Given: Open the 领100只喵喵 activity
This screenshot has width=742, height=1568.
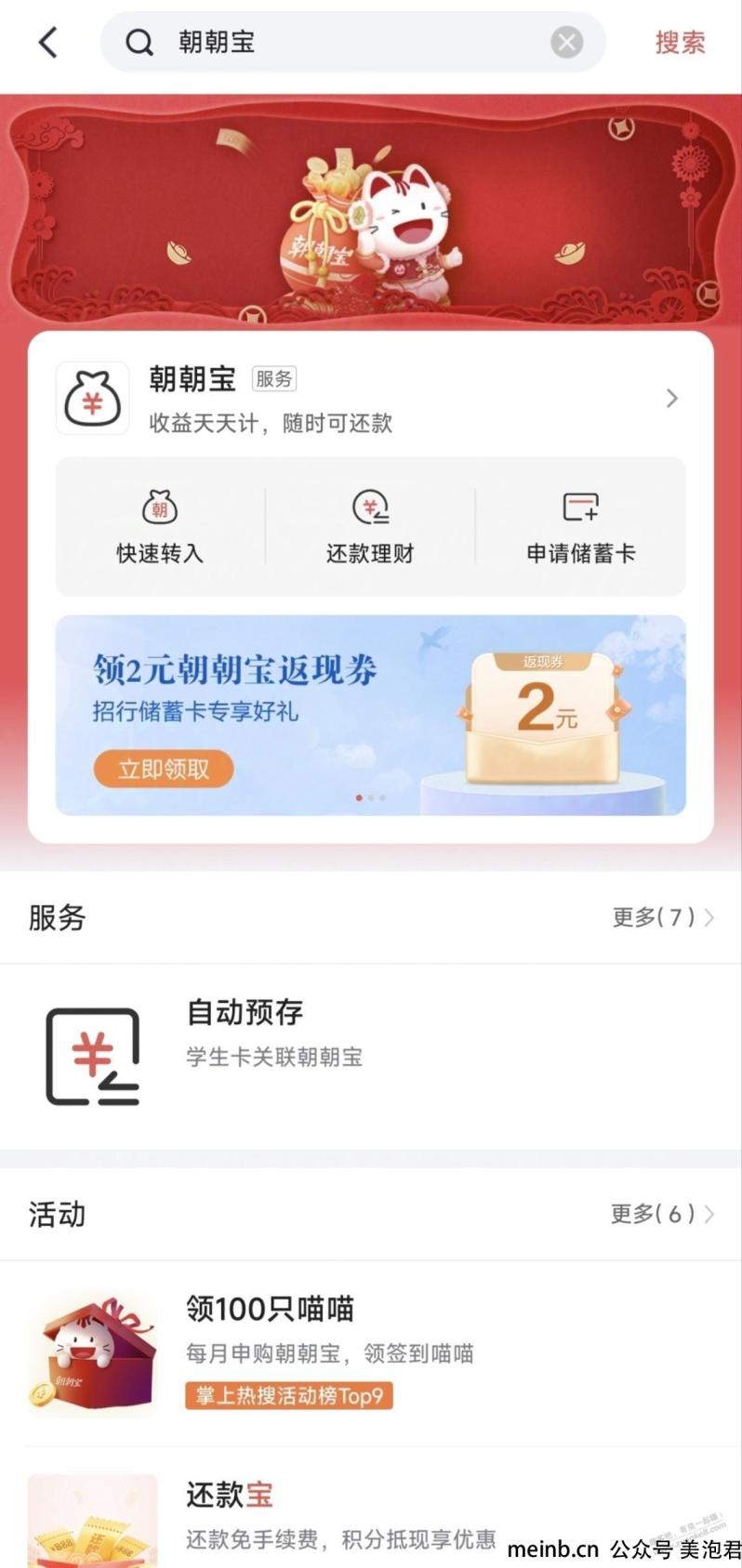Looking at the screenshot, I should [x=370, y=1352].
